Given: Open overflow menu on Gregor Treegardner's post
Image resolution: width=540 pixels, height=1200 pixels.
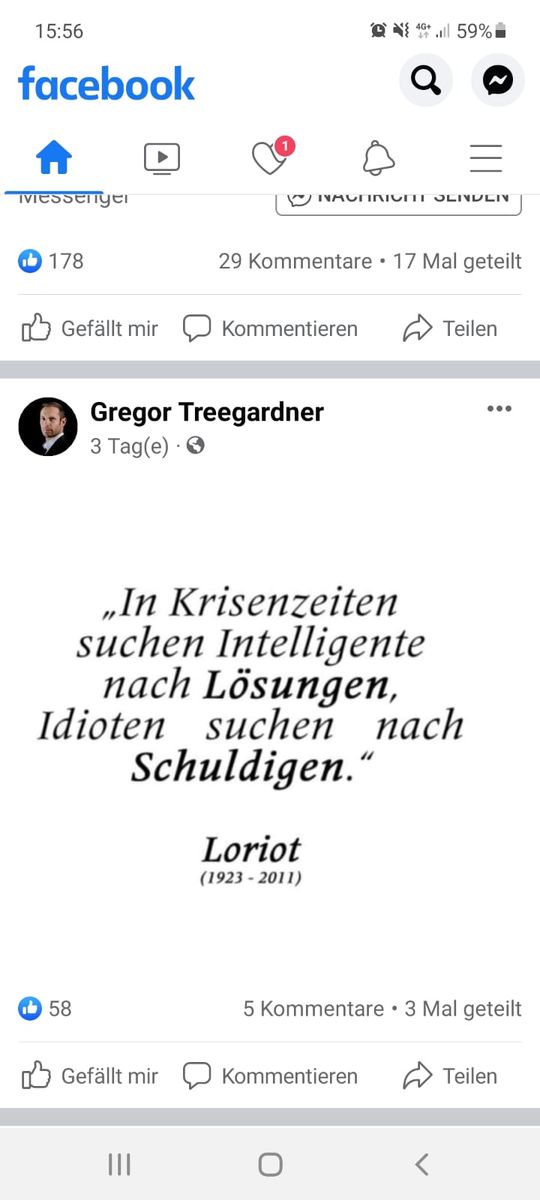Looking at the screenshot, I should tap(499, 409).
